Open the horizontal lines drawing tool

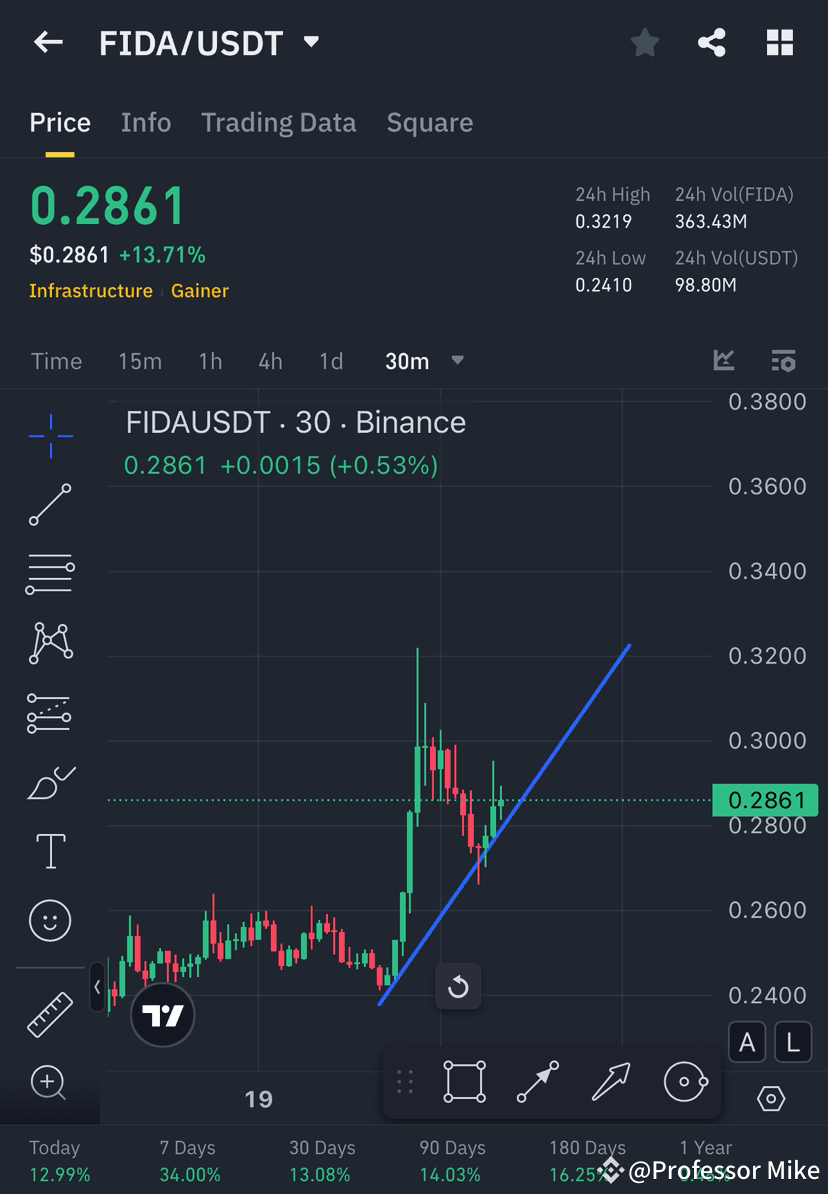[50, 574]
